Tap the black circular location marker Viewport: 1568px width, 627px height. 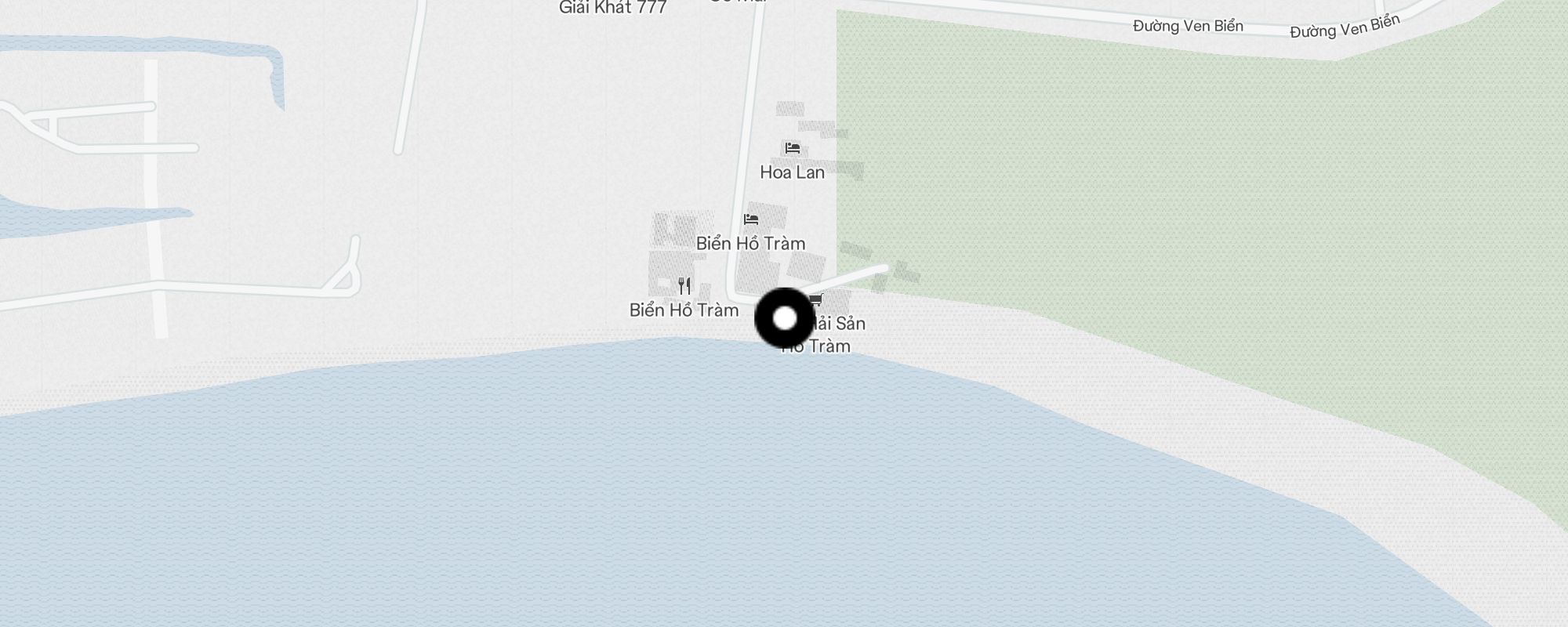785,318
